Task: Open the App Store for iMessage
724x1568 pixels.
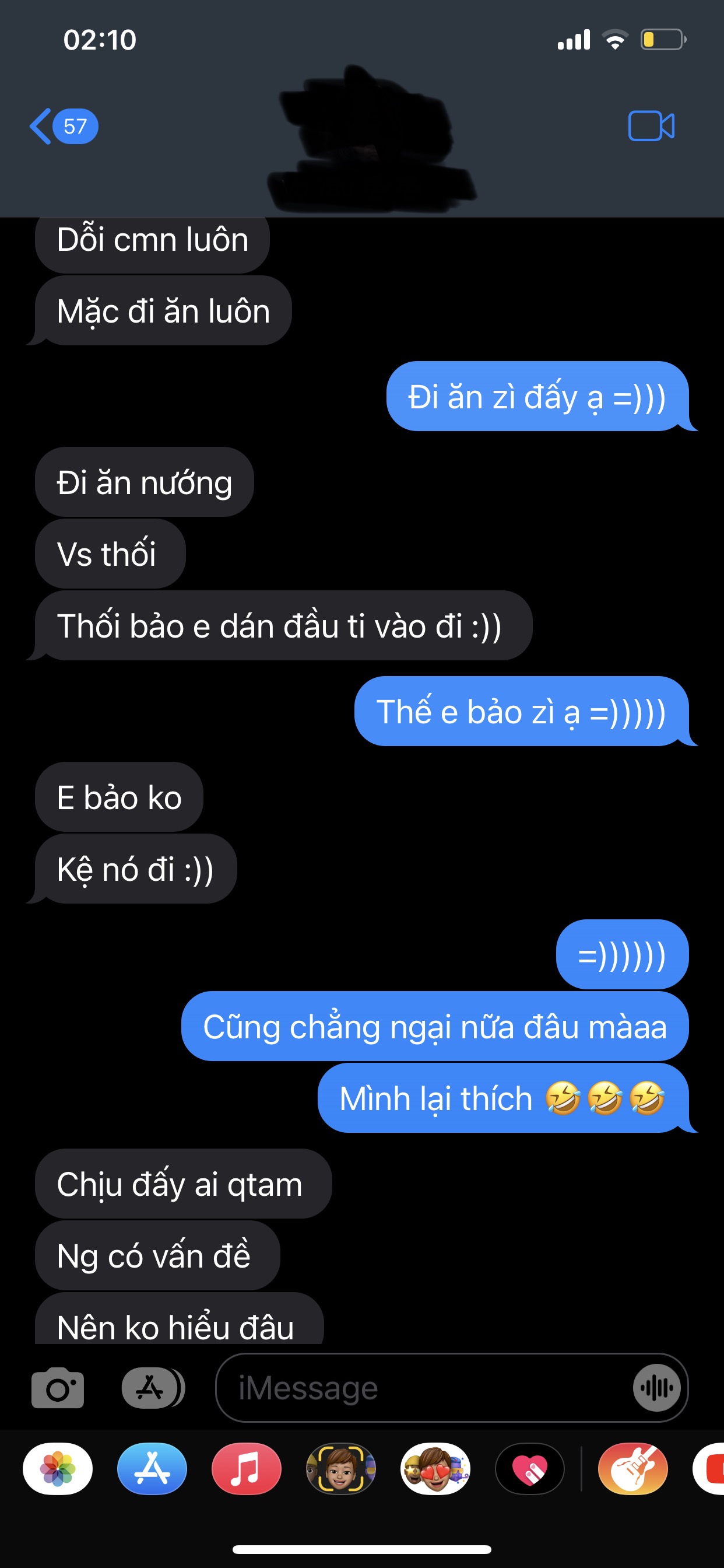Action: (152, 1469)
